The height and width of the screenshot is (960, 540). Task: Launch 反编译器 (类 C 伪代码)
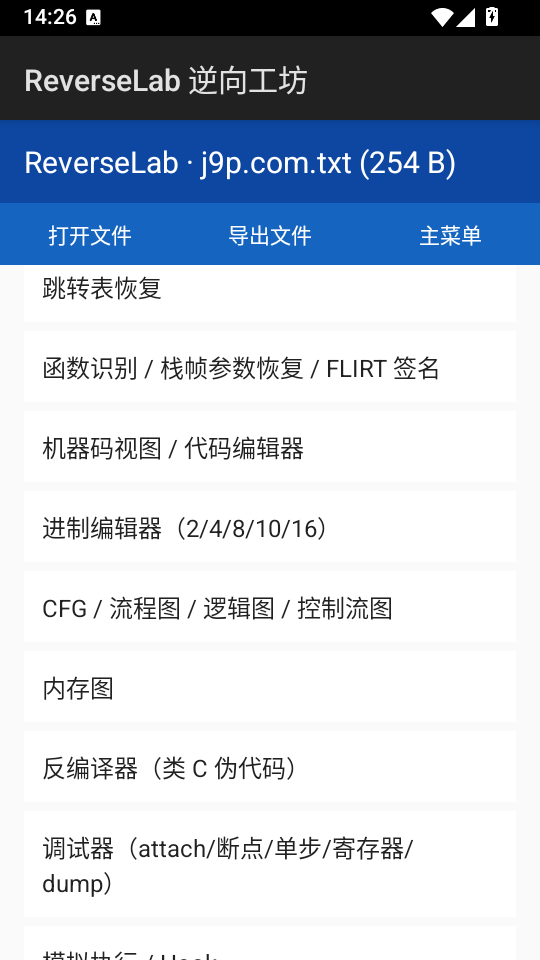(x=270, y=767)
